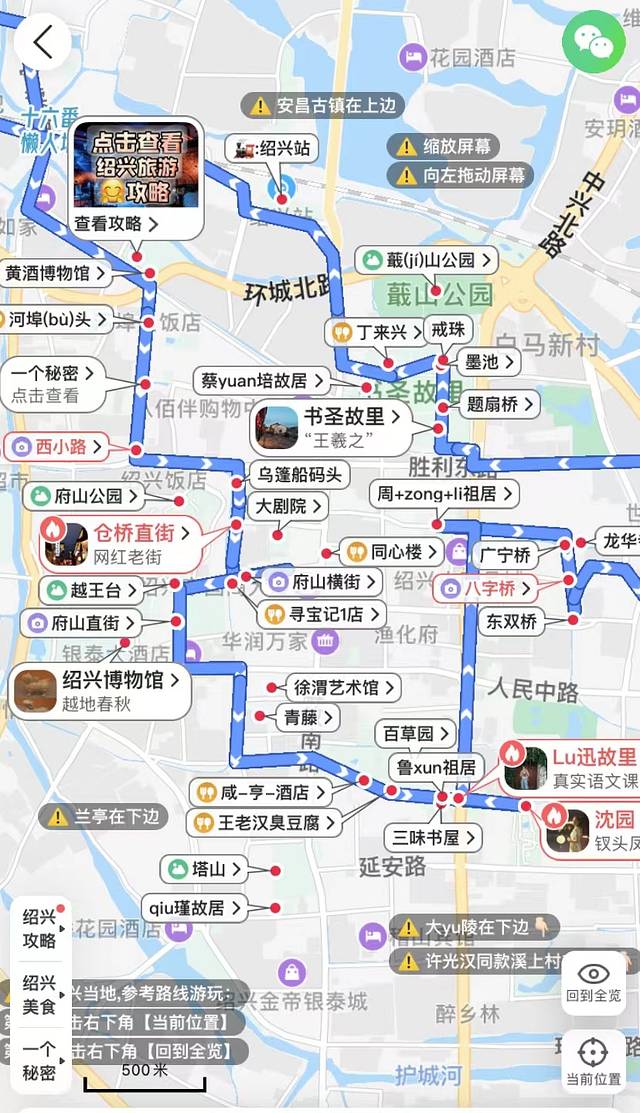The width and height of the screenshot is (640, 1113).
Task: Go back using the arrow button
Action: (42, 42)
